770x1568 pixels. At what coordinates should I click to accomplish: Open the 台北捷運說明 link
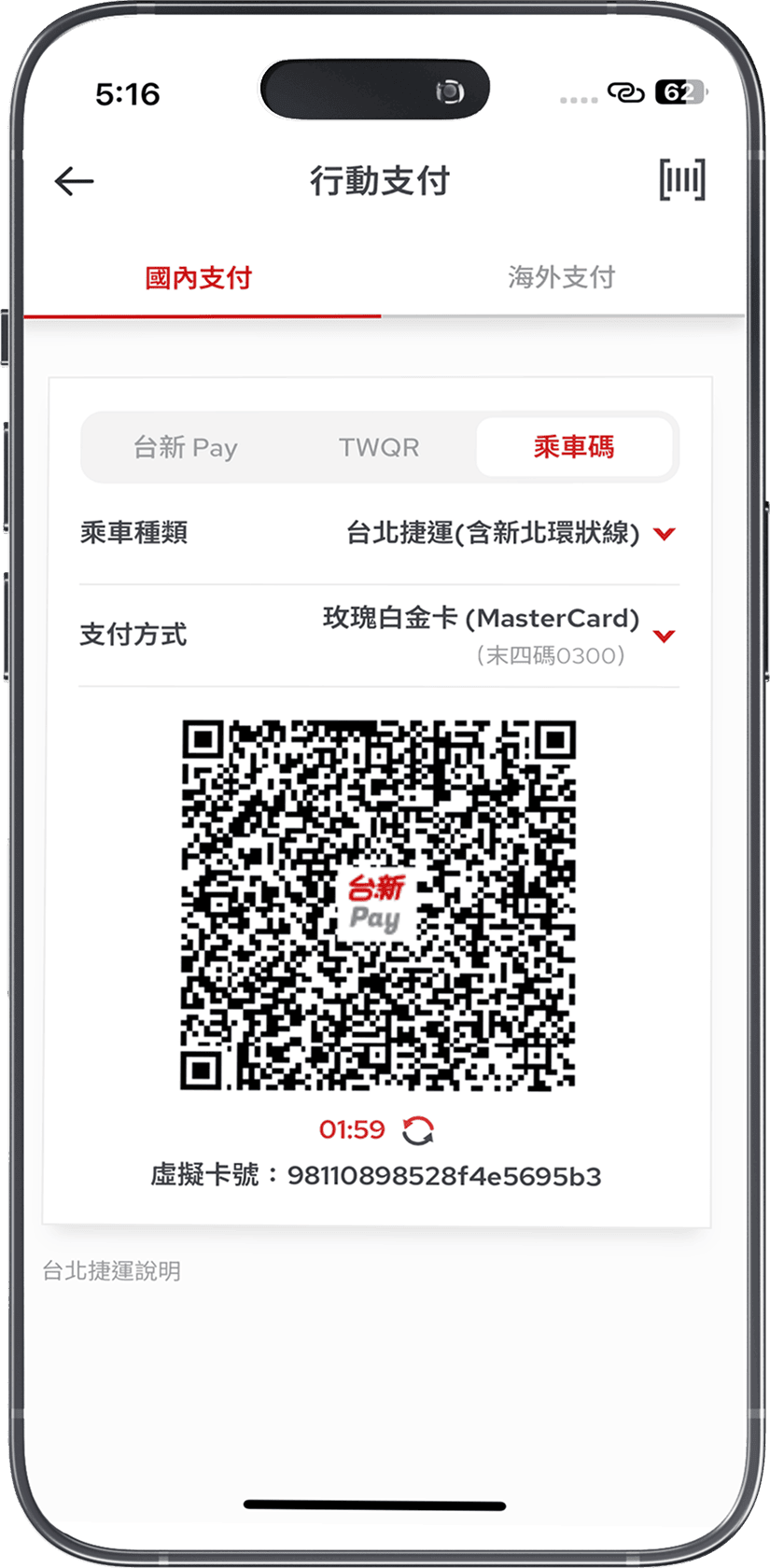pyautogui.click(x=112, y=1271)
